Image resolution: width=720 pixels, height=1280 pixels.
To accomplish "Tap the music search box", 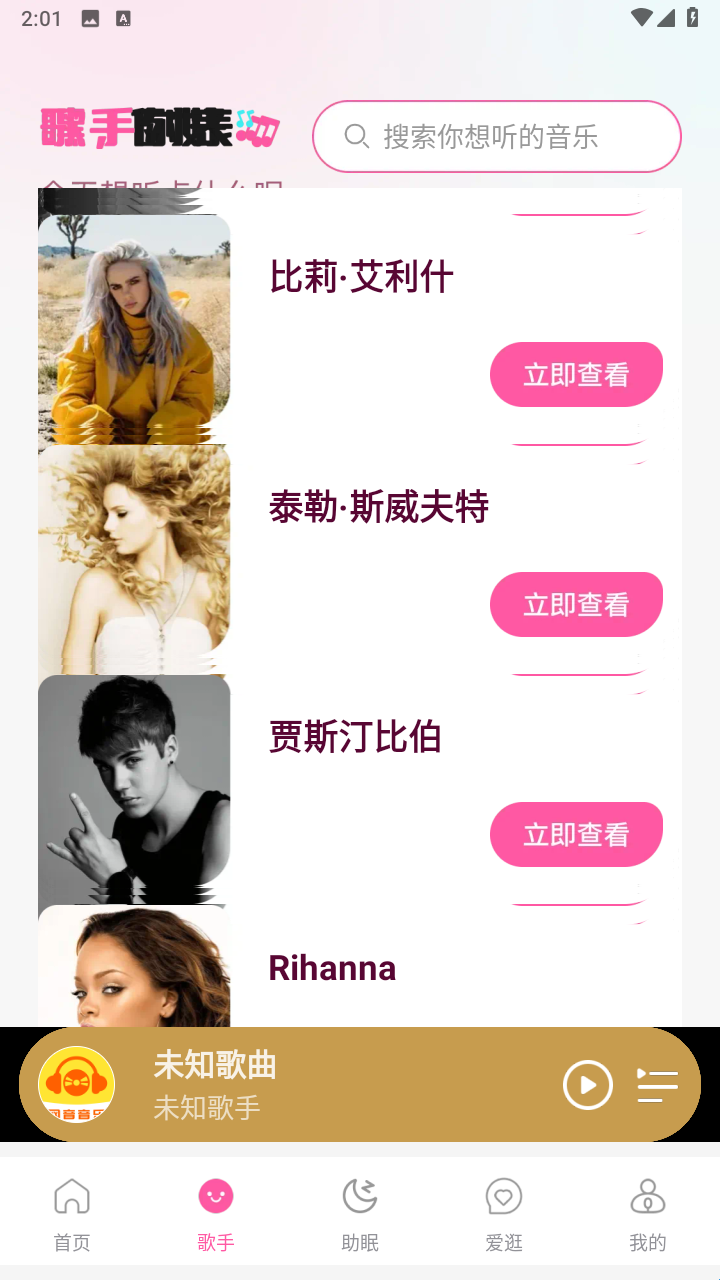I will click(497, 136).
